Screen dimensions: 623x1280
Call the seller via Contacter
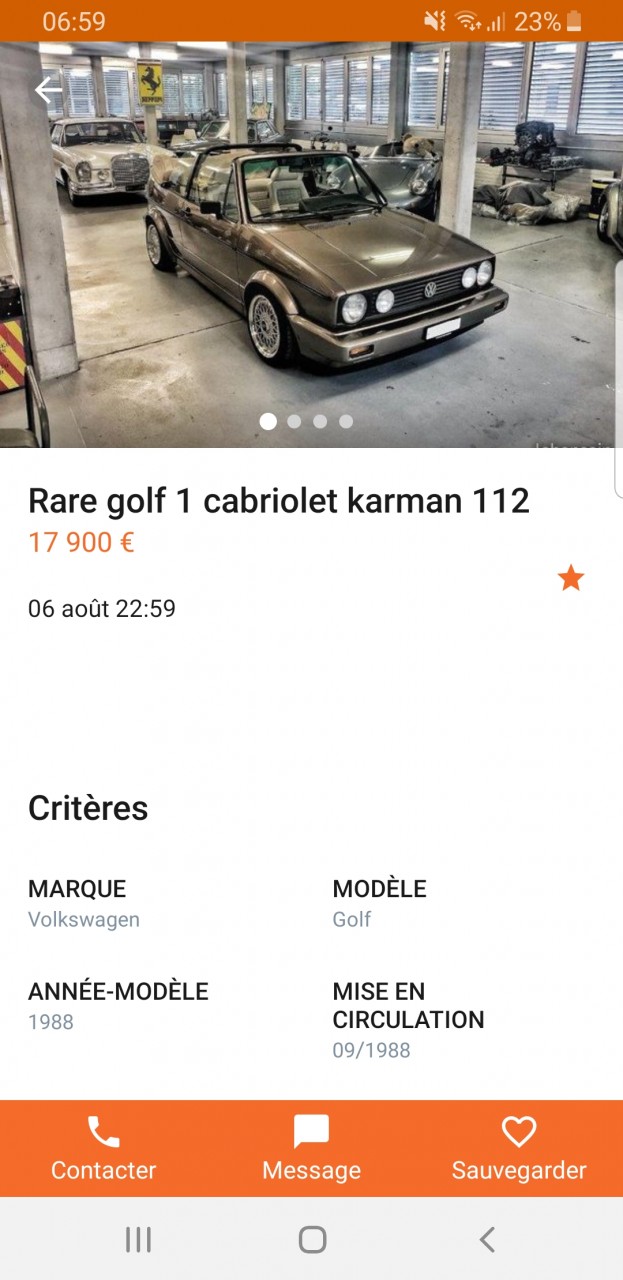103,1149
